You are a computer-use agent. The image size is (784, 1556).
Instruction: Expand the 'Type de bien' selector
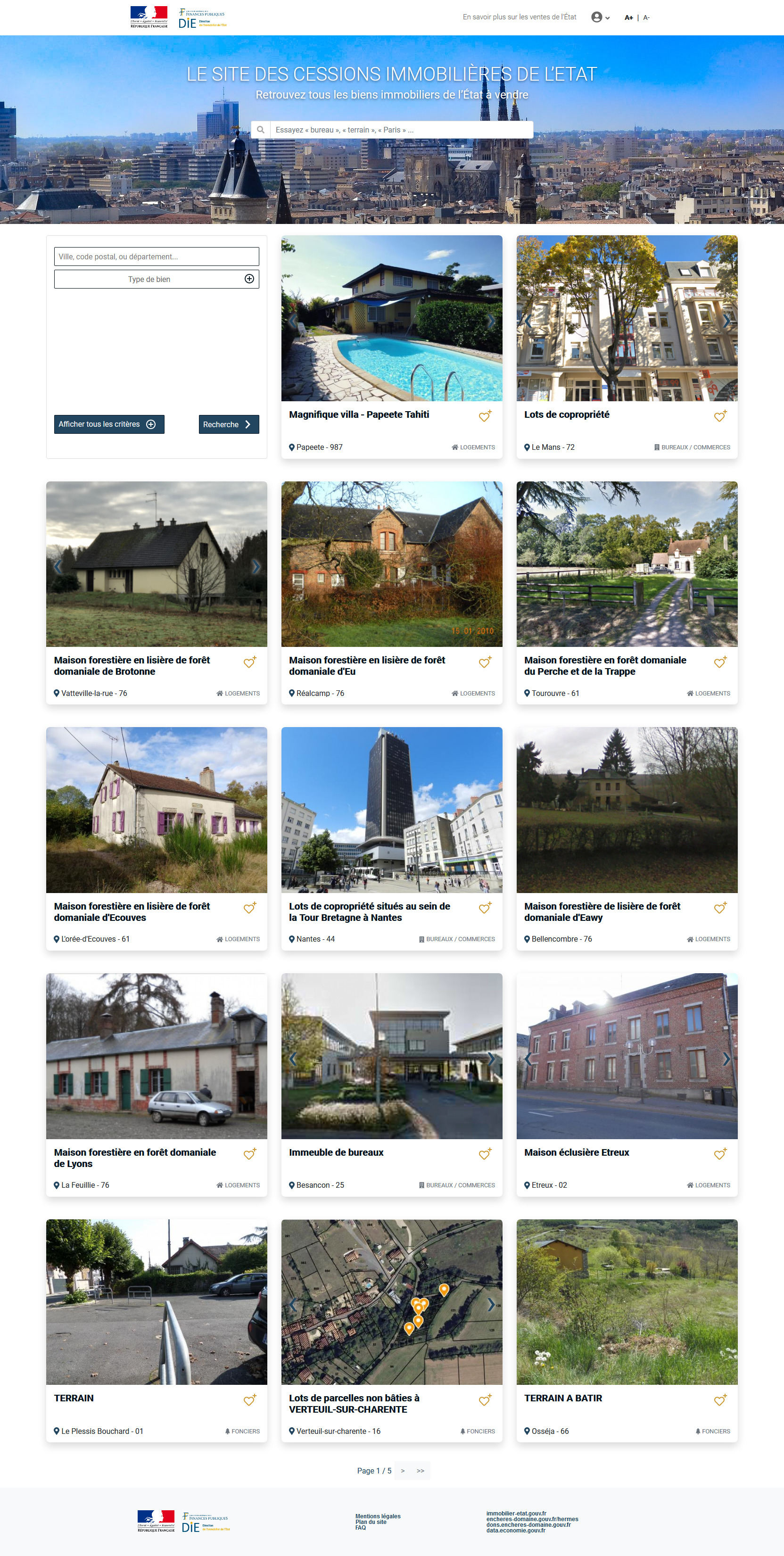[157, 279]
